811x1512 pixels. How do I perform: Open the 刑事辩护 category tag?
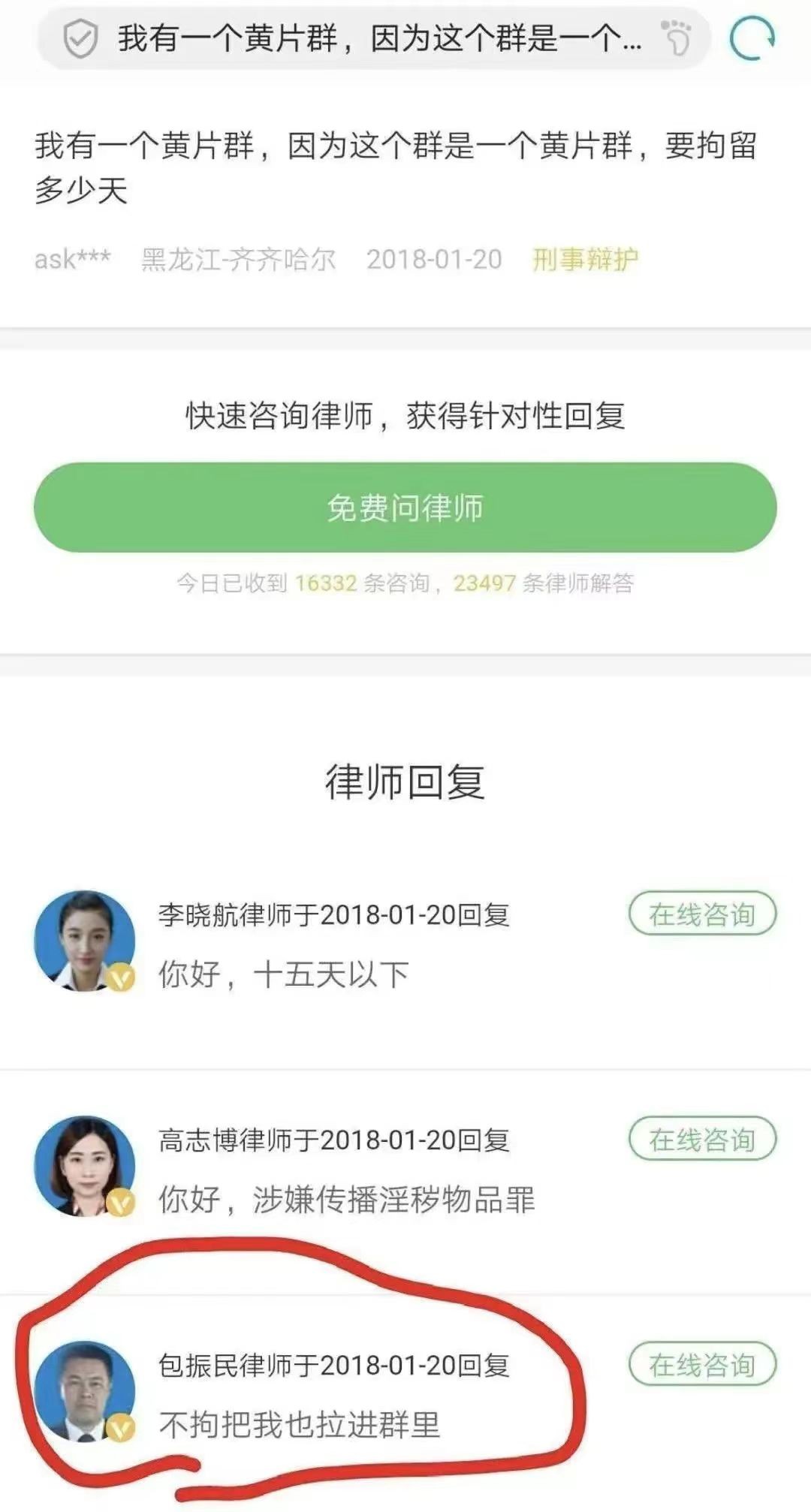pyautogui.click(x=585, y=259)
